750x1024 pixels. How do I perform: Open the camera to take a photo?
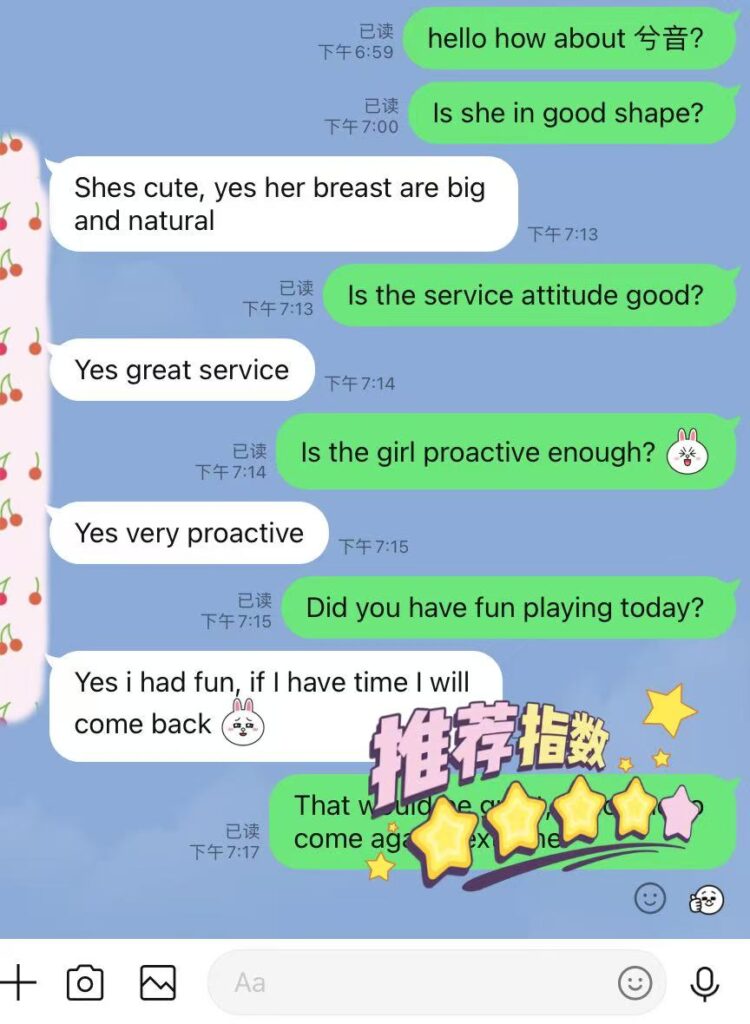coord(85,983)
